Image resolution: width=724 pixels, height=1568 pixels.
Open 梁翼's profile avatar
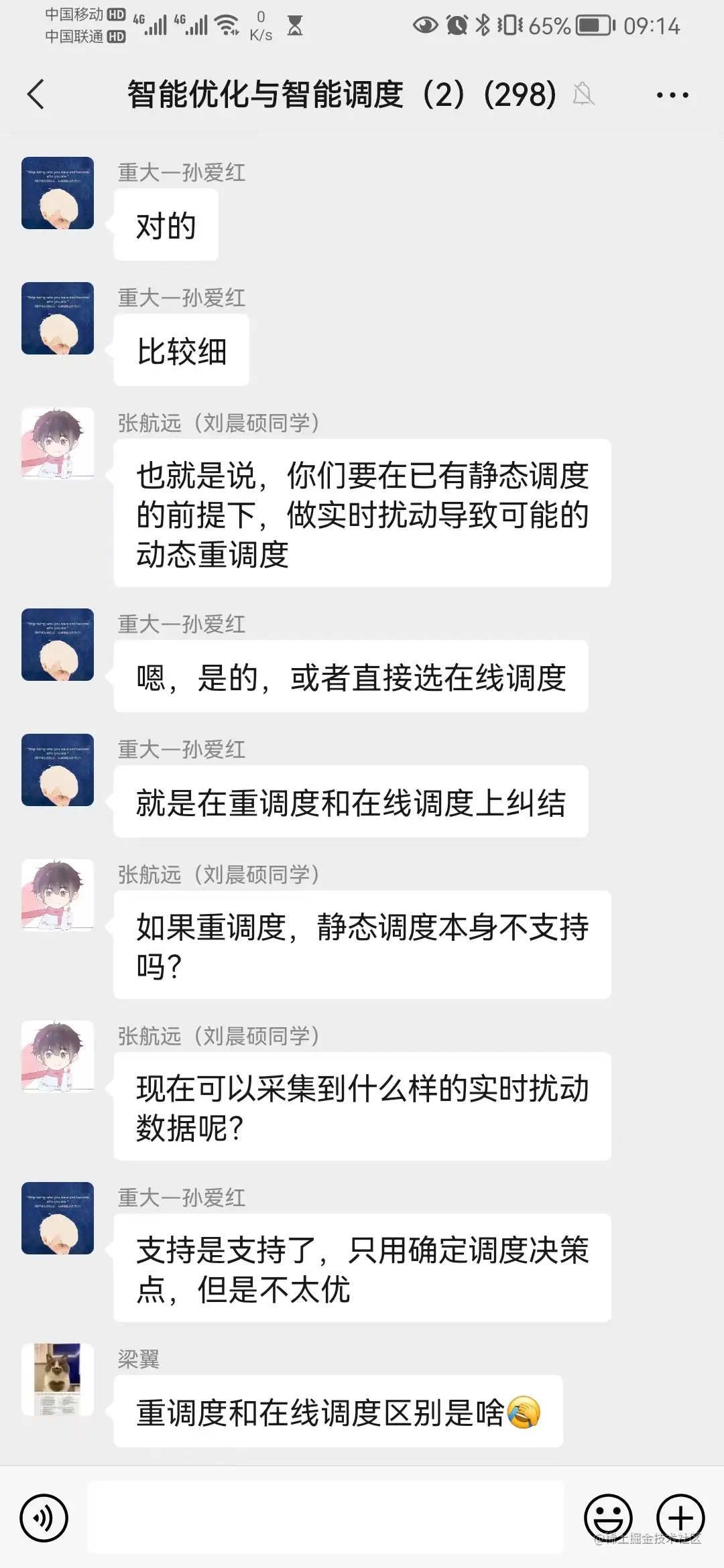58,1379
